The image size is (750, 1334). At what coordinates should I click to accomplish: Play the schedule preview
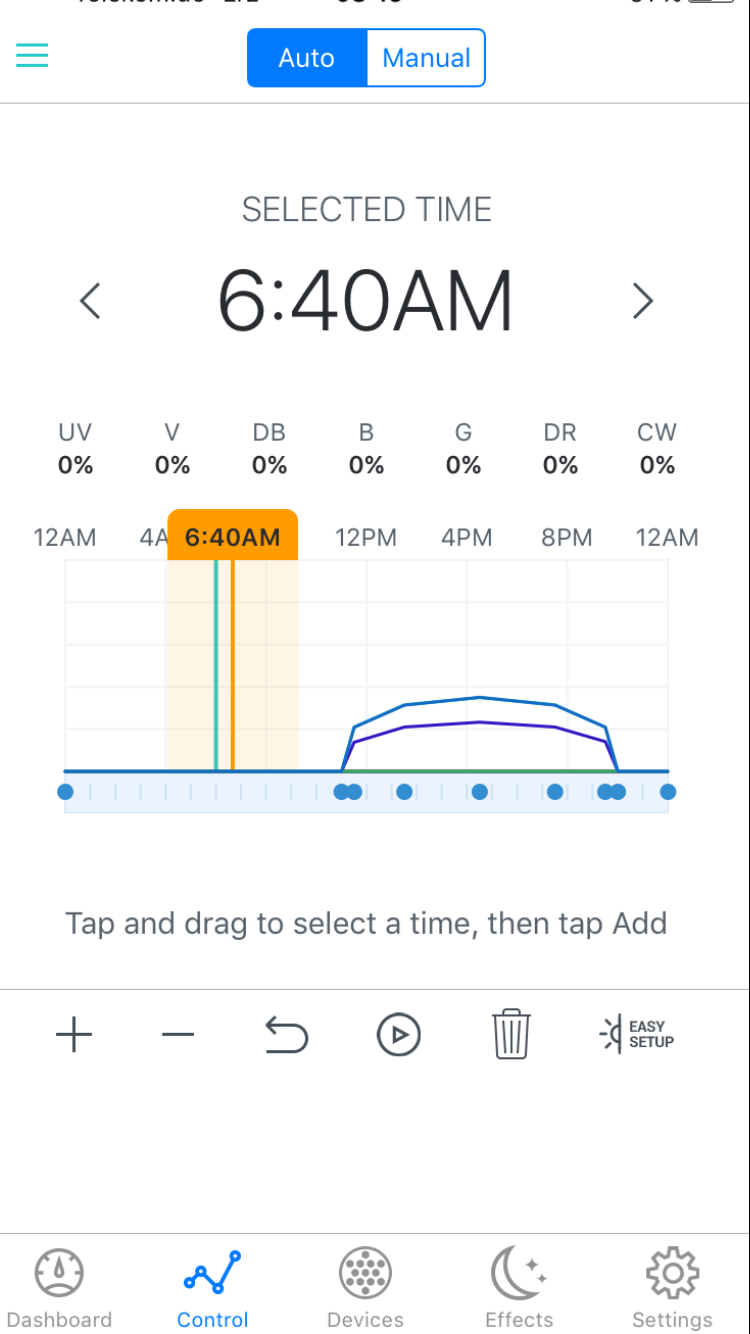pos(399,1035)
